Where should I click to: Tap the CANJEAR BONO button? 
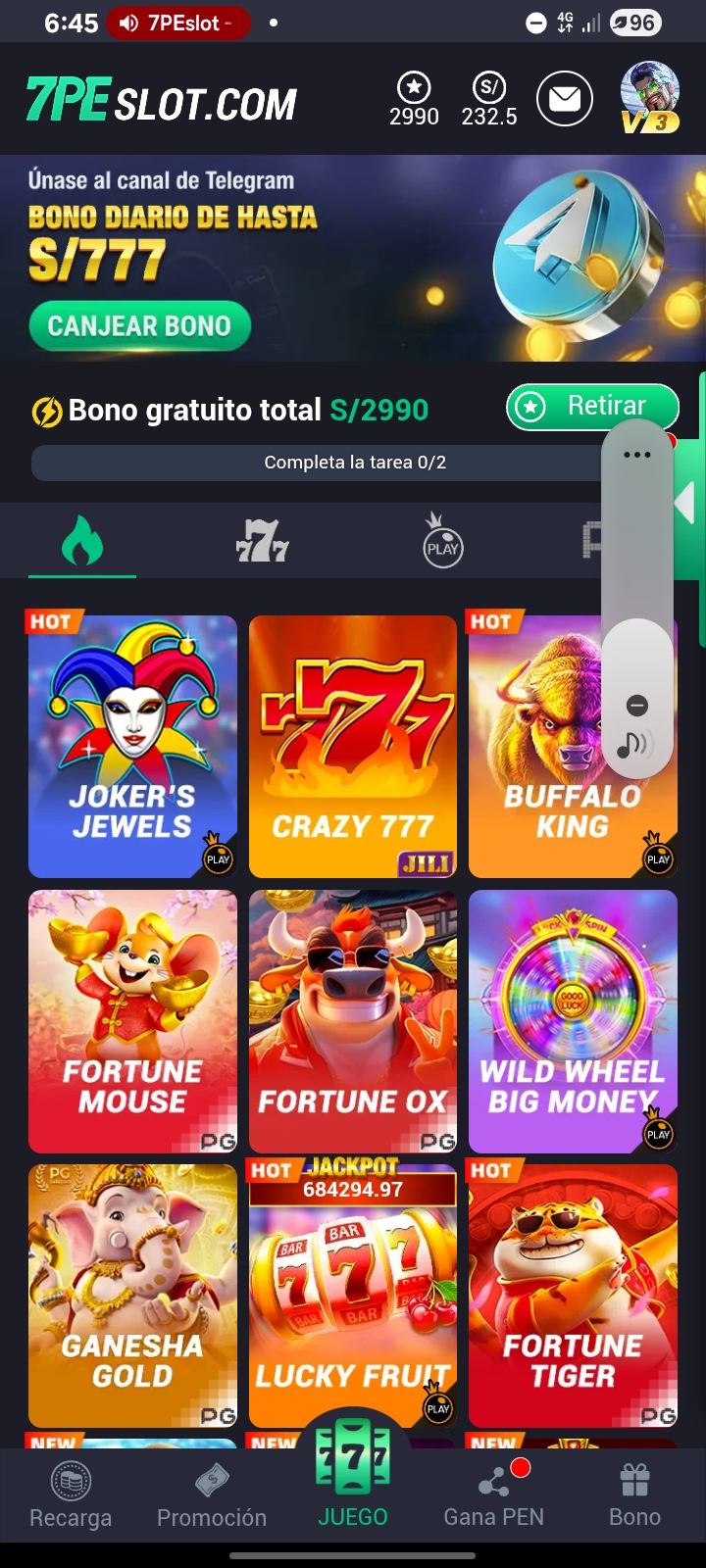[x=139, y=326]
